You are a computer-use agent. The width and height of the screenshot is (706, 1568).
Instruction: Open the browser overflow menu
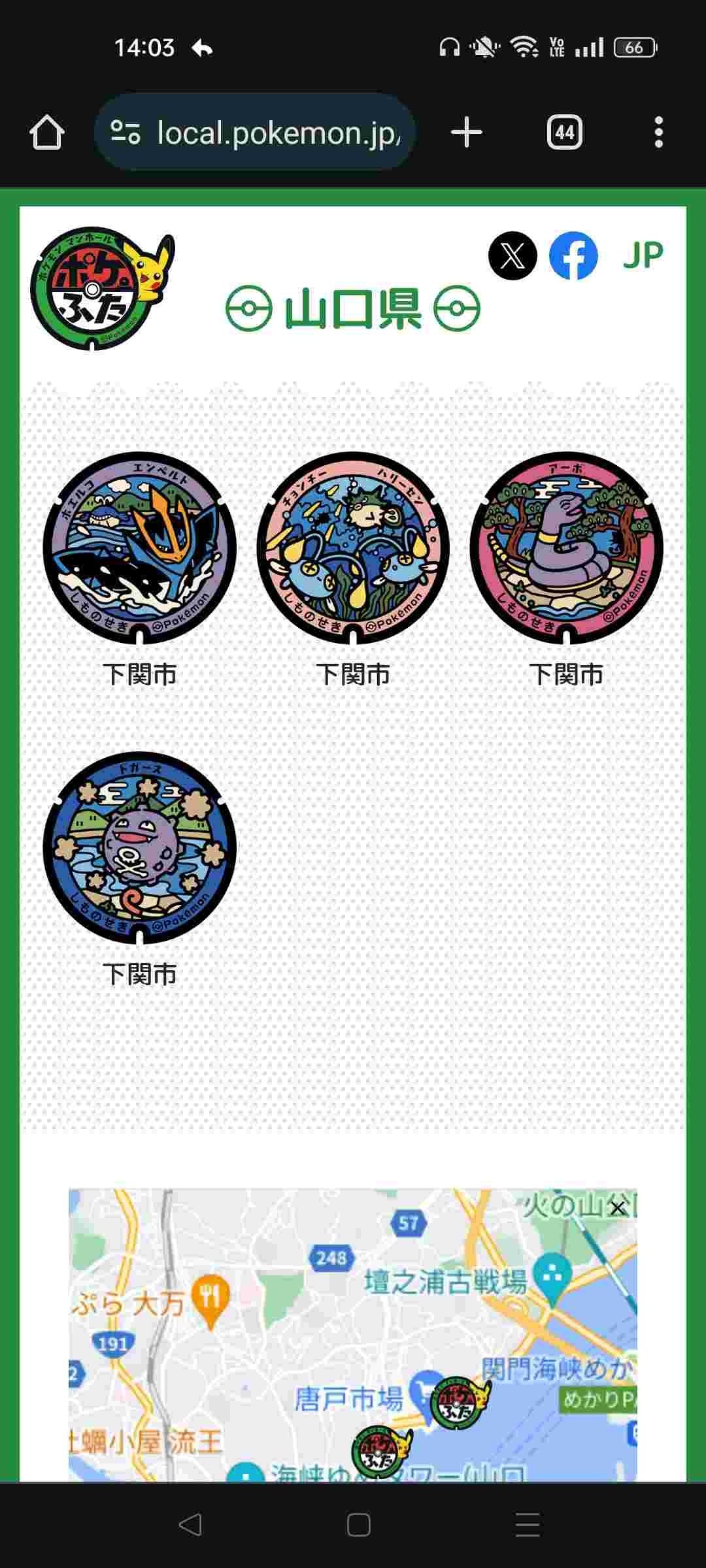(658, 133)
